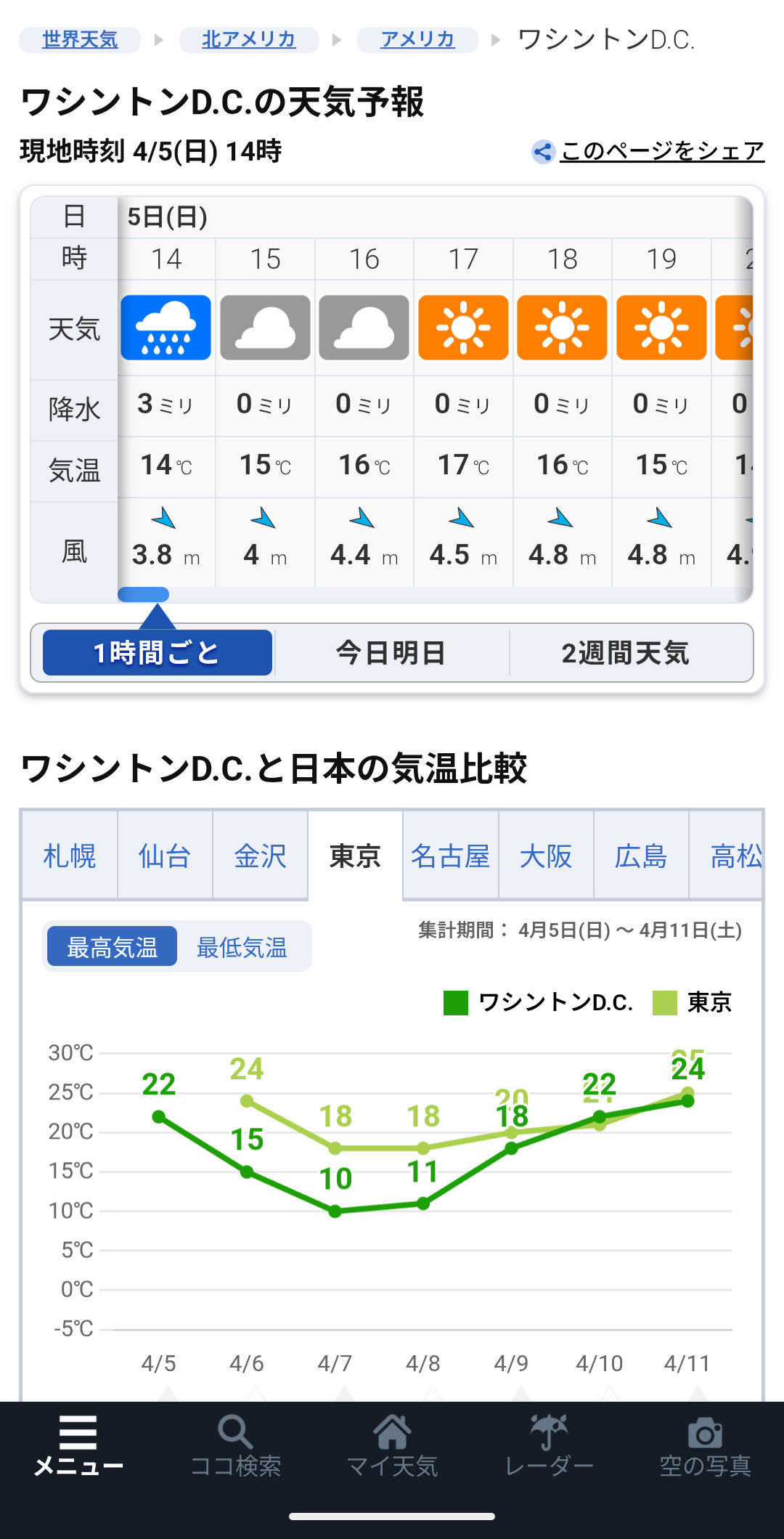The width and height of the screenshot is (784, 1539).
Task: Compare temperatures with 札幌
Action: [x=70, y=856]
